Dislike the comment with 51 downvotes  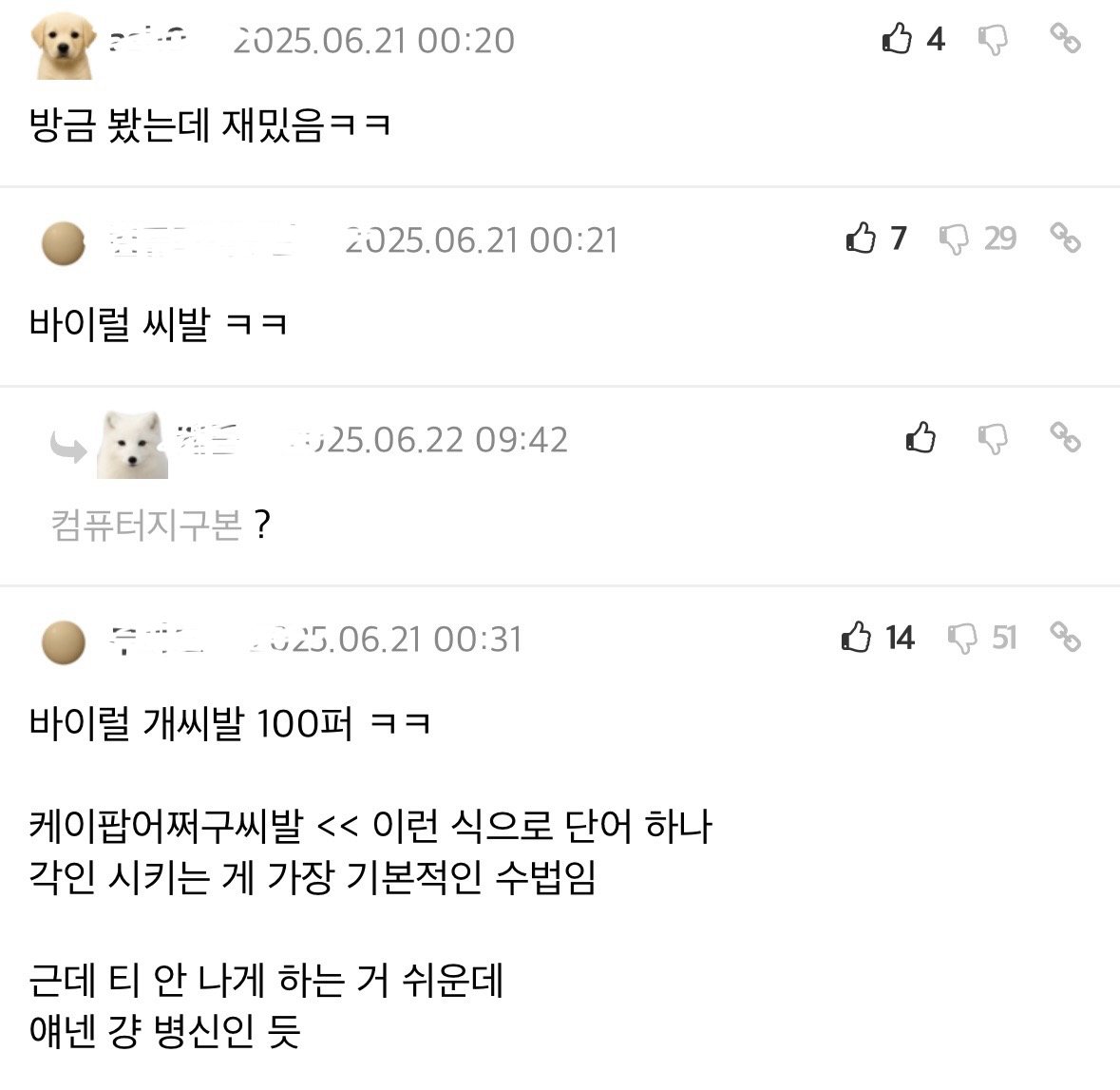coord(963,638)
